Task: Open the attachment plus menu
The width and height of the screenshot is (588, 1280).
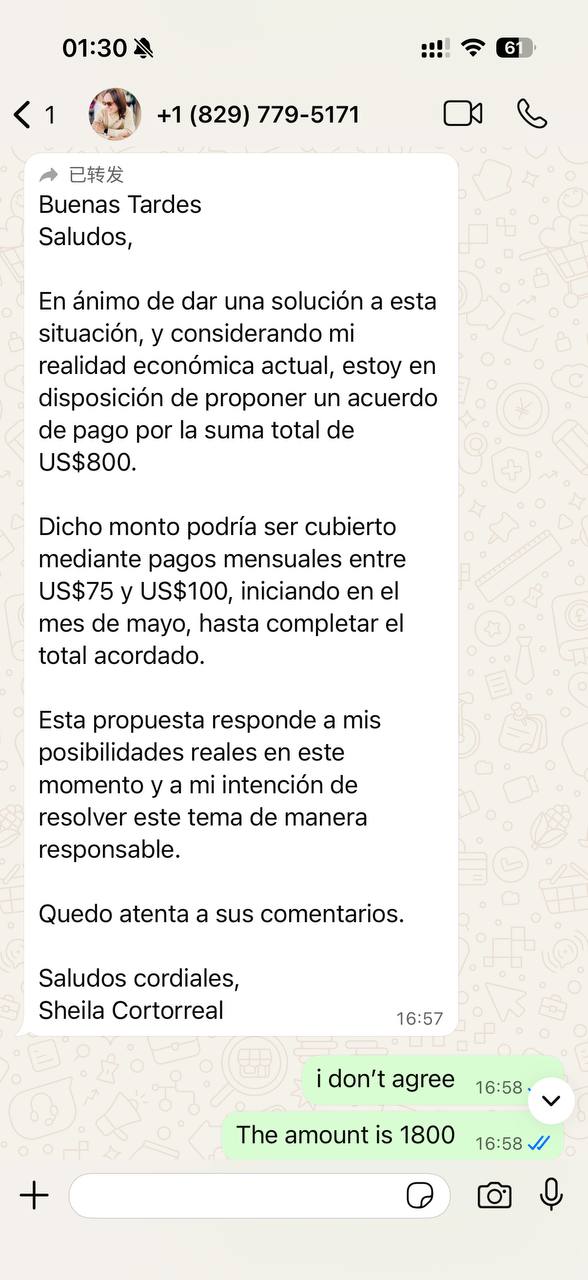Action: [34, 1195]
